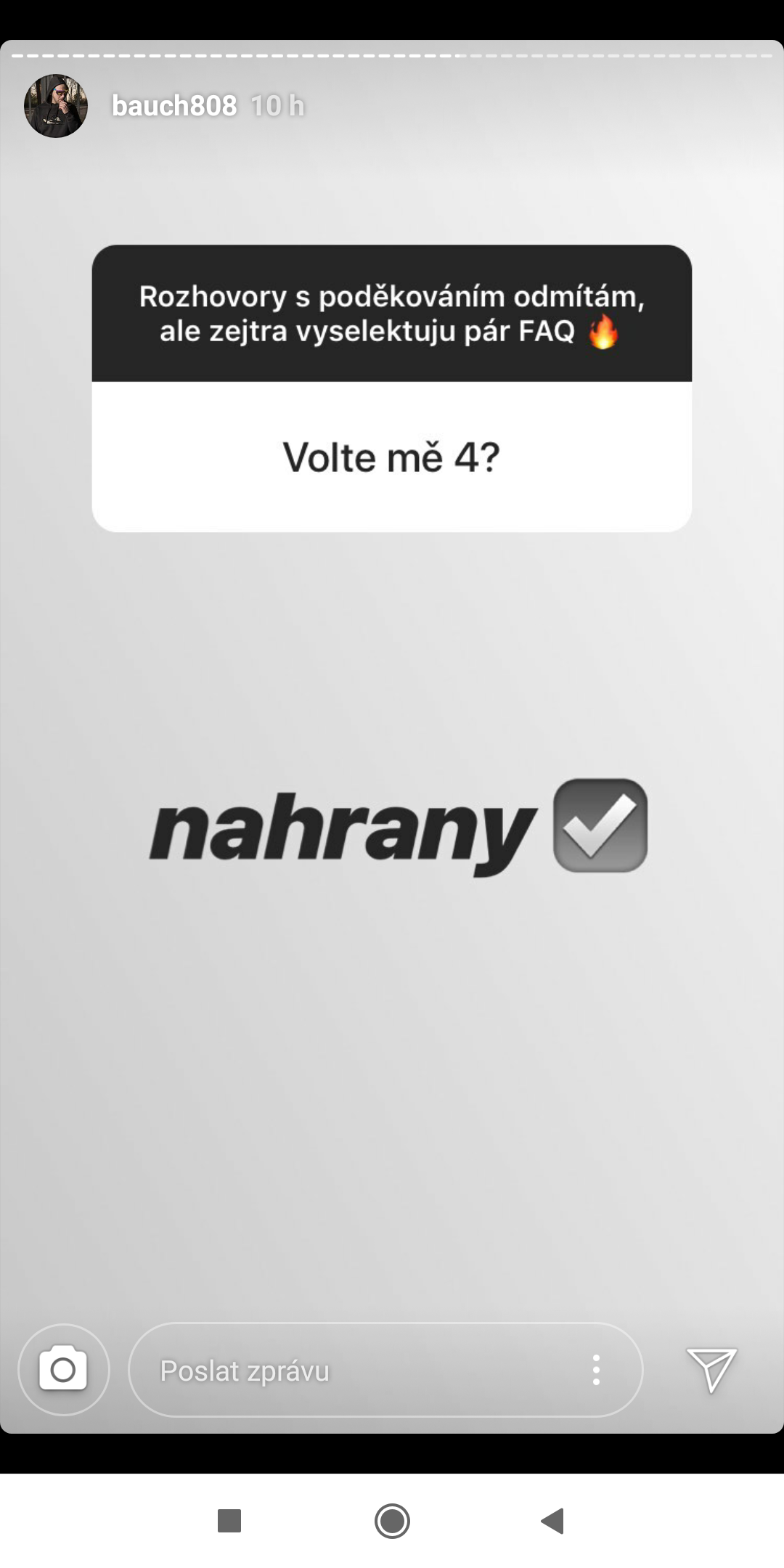
Task: Open recent apps overview
Action: 229,1521
